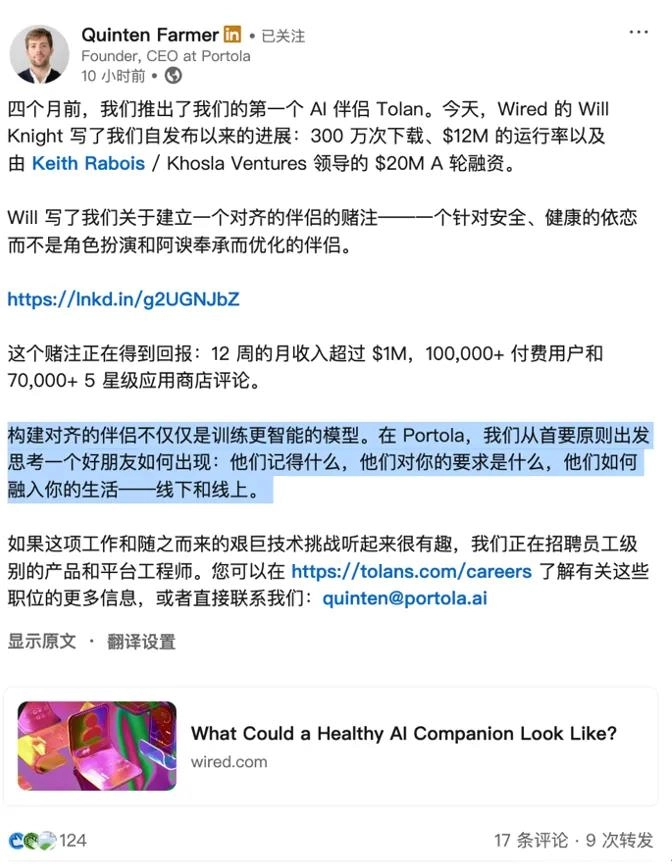Open the Keith Rabois mention link
The height and width of the screenshot is (865, 672).
click(88, 163)
